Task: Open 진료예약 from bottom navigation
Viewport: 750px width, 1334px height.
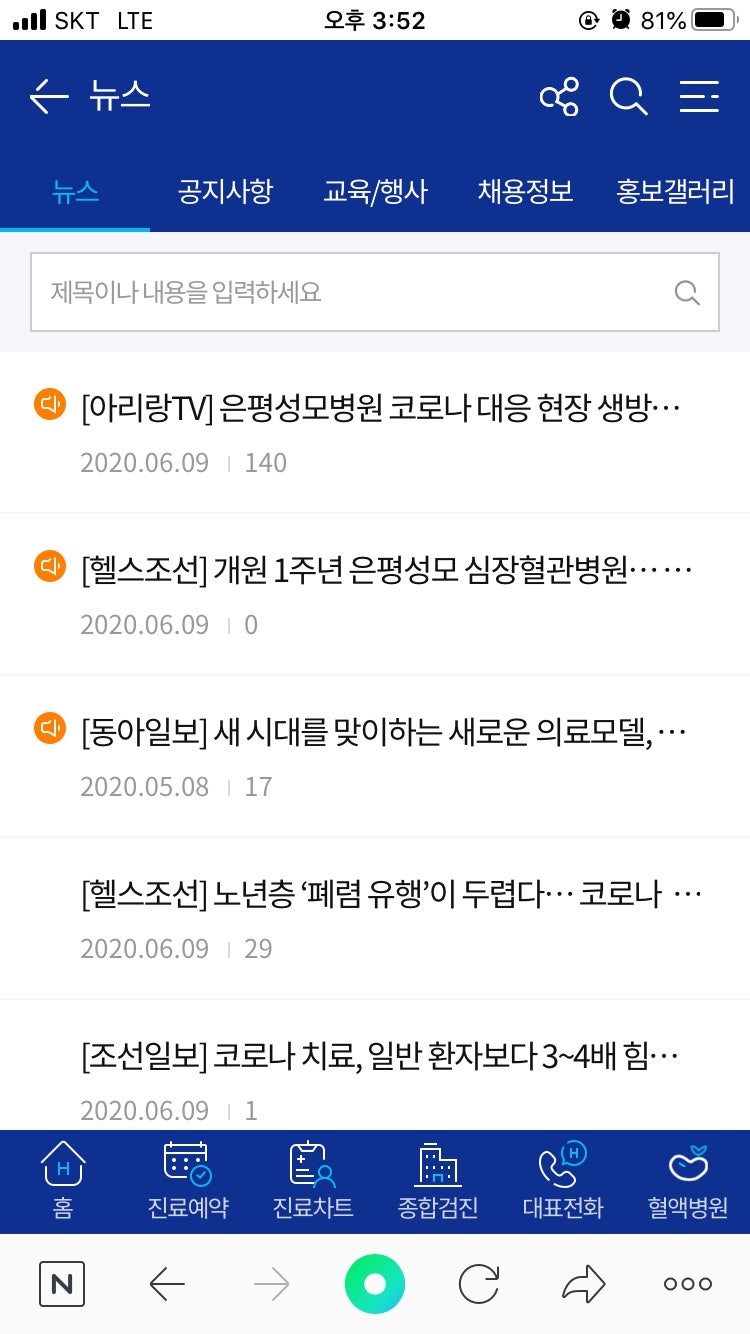Action: pyautogui.click(x=188, y=1181)
